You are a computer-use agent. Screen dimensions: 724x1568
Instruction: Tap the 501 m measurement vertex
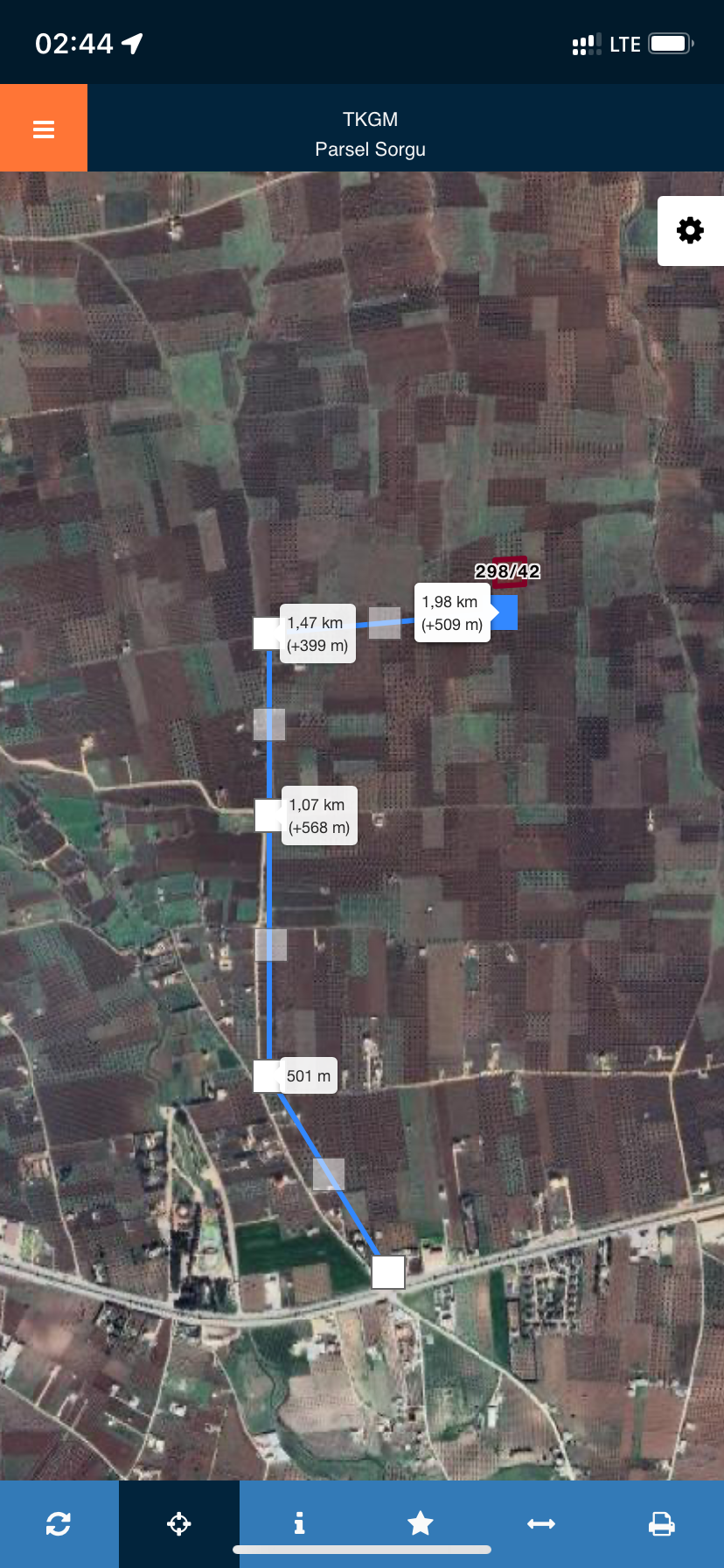point(268,1076)
